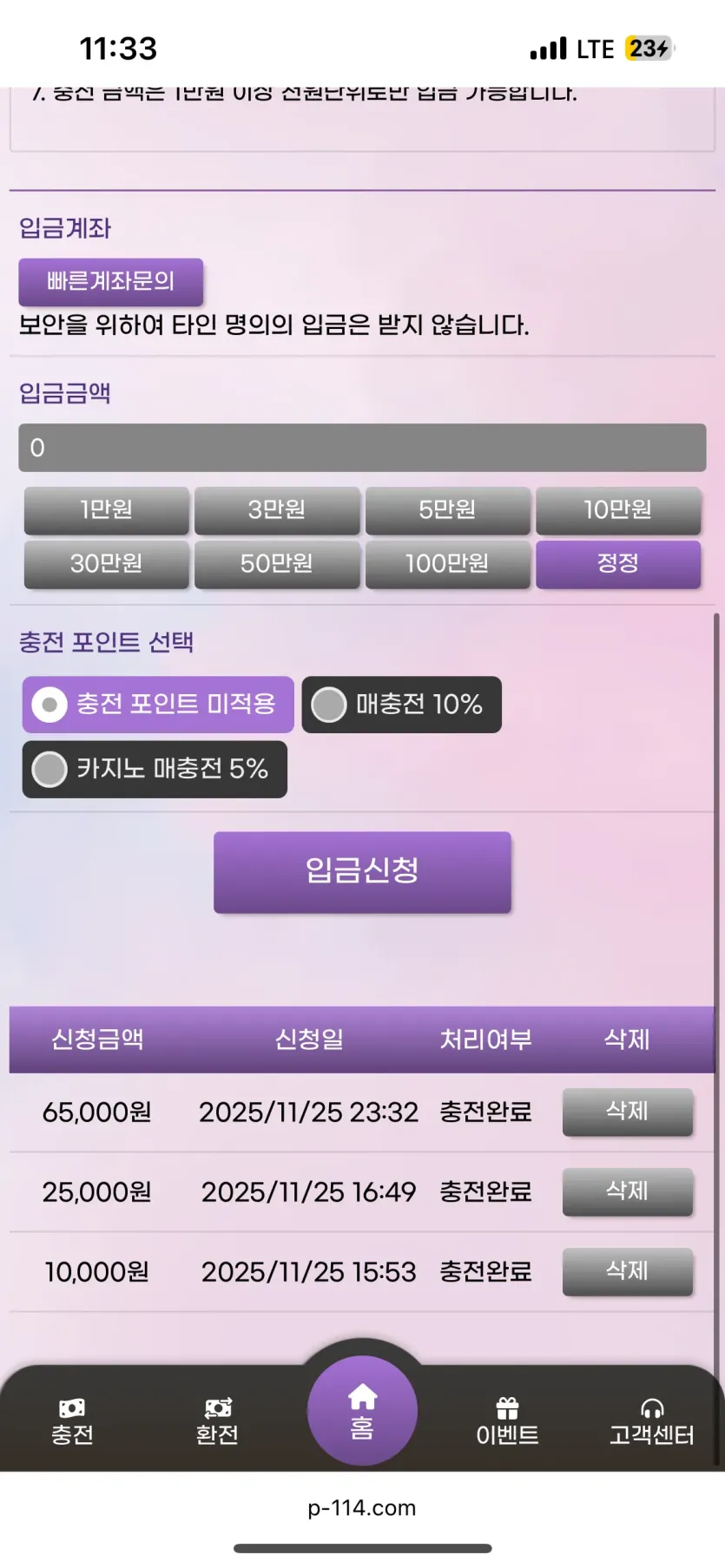Submit the 입금신청 request
Image resolution: width=725 pixels, height=1568 pixels.
pyautogui.click(x=362, y=872)
